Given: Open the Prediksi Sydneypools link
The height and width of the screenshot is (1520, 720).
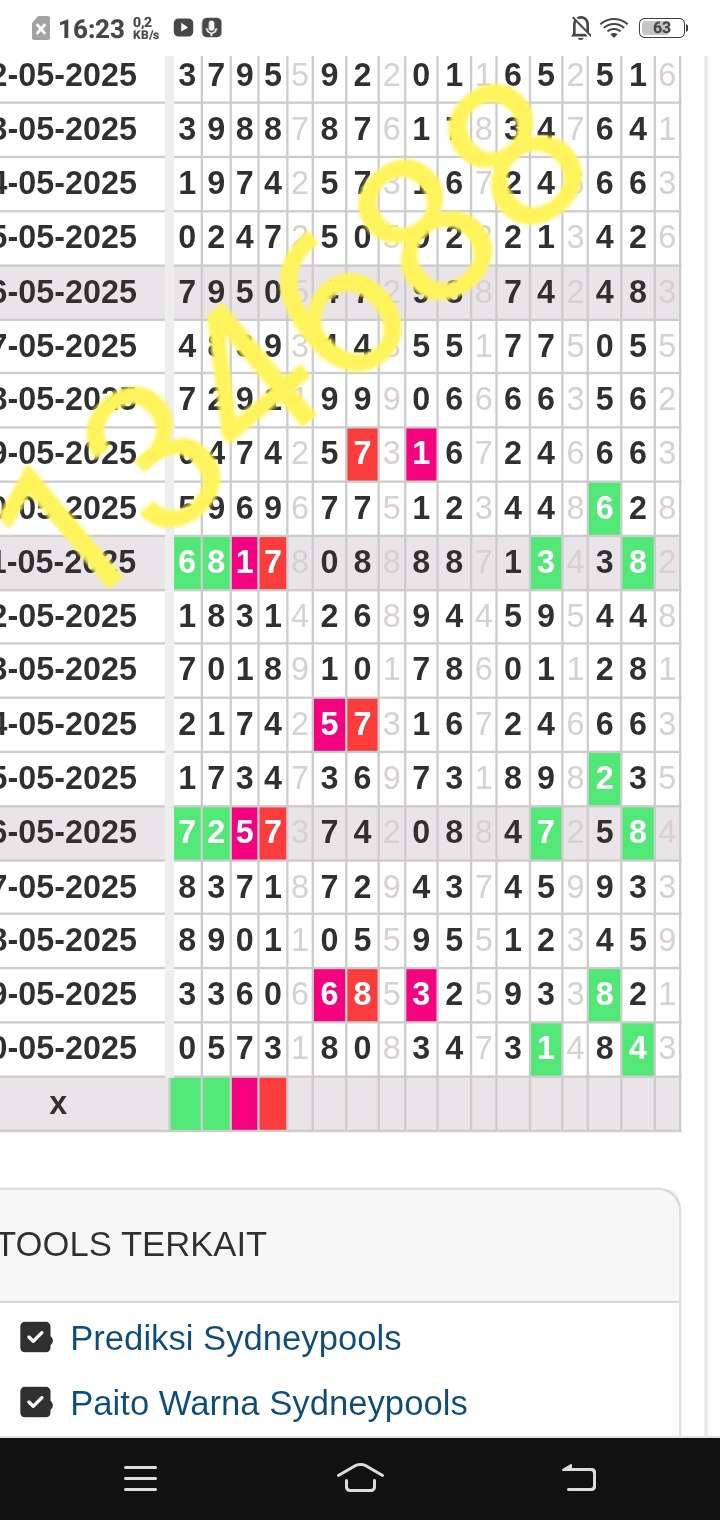Looking at the screenshot, I should click(x=235, y=1338).
